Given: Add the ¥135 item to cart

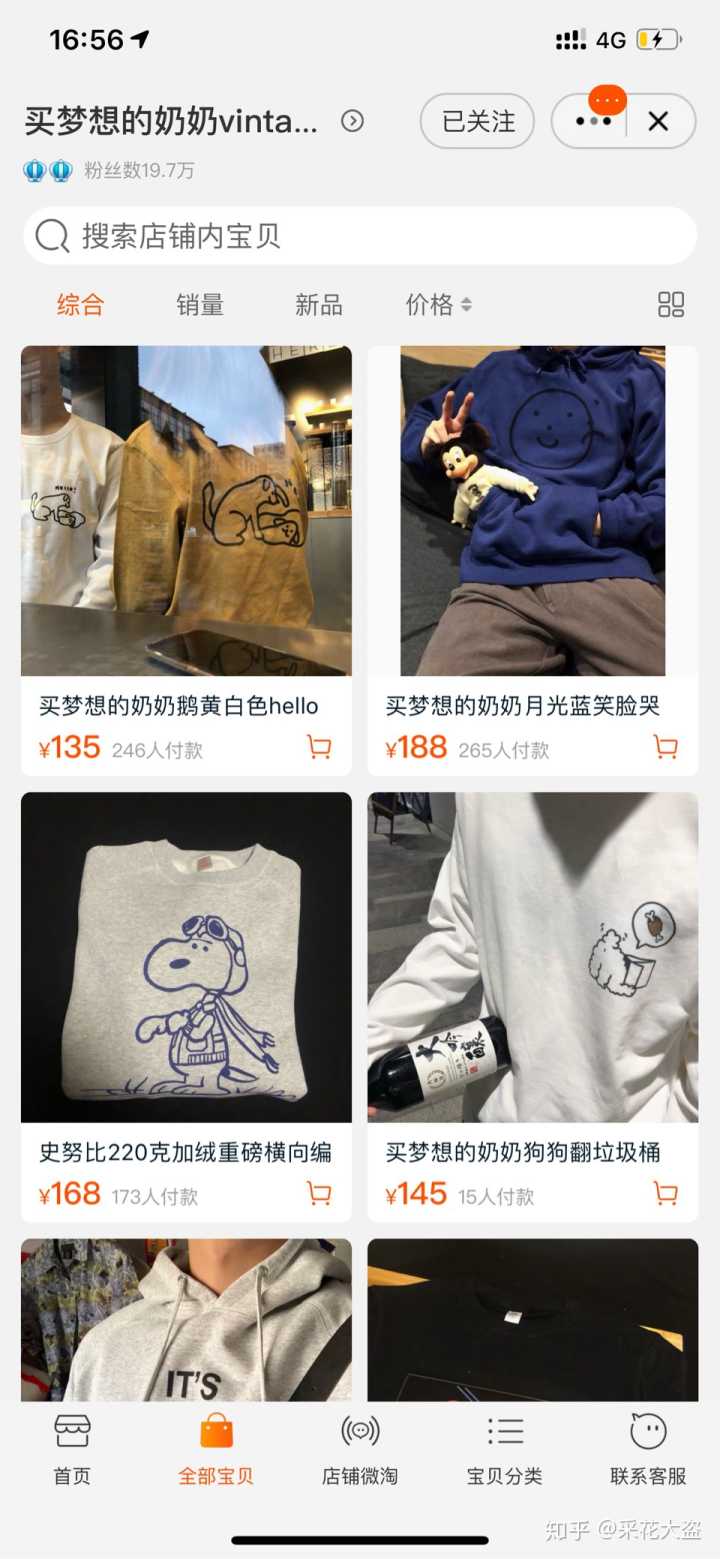Looking at the screenshot, I should tap(319, 747).
